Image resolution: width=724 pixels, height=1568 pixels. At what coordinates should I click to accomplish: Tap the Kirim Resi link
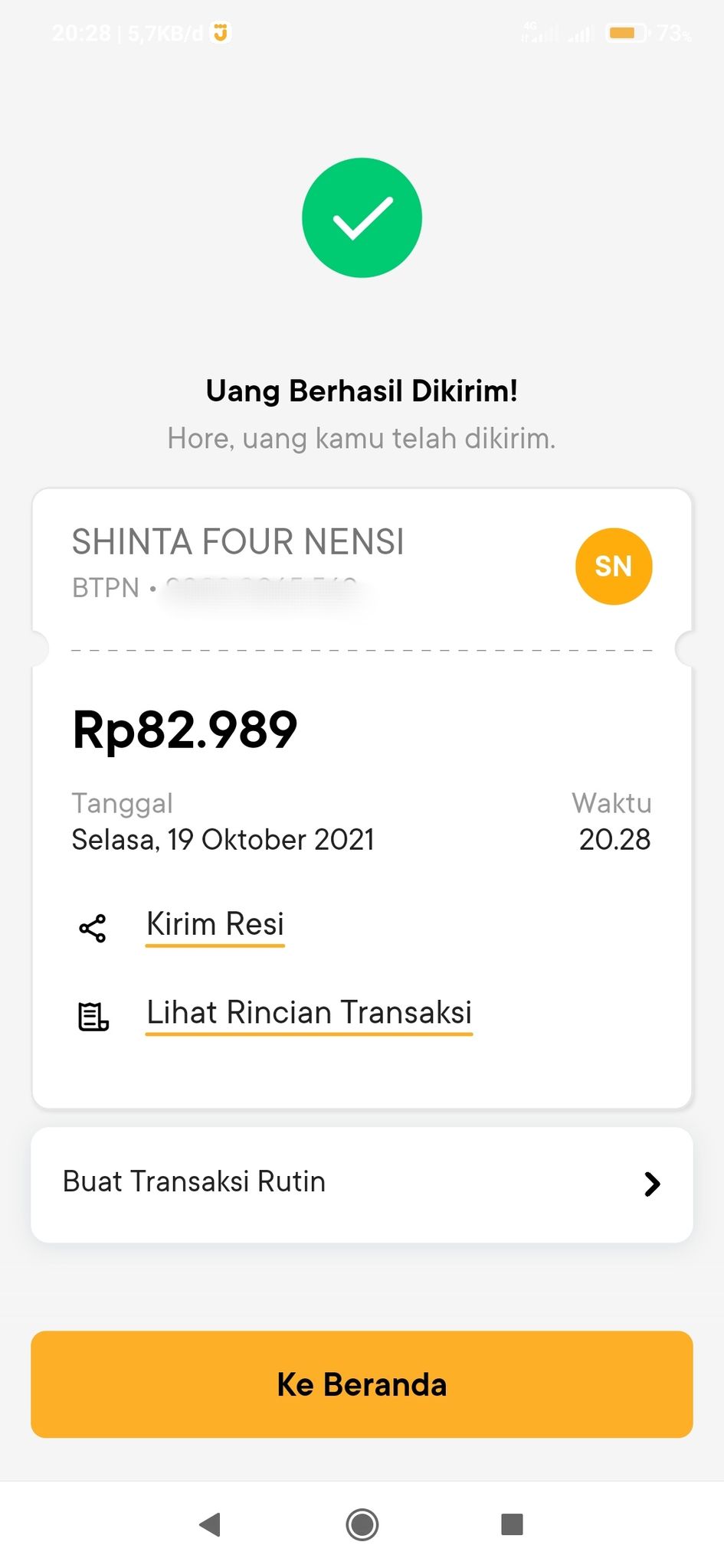(215, 925)
